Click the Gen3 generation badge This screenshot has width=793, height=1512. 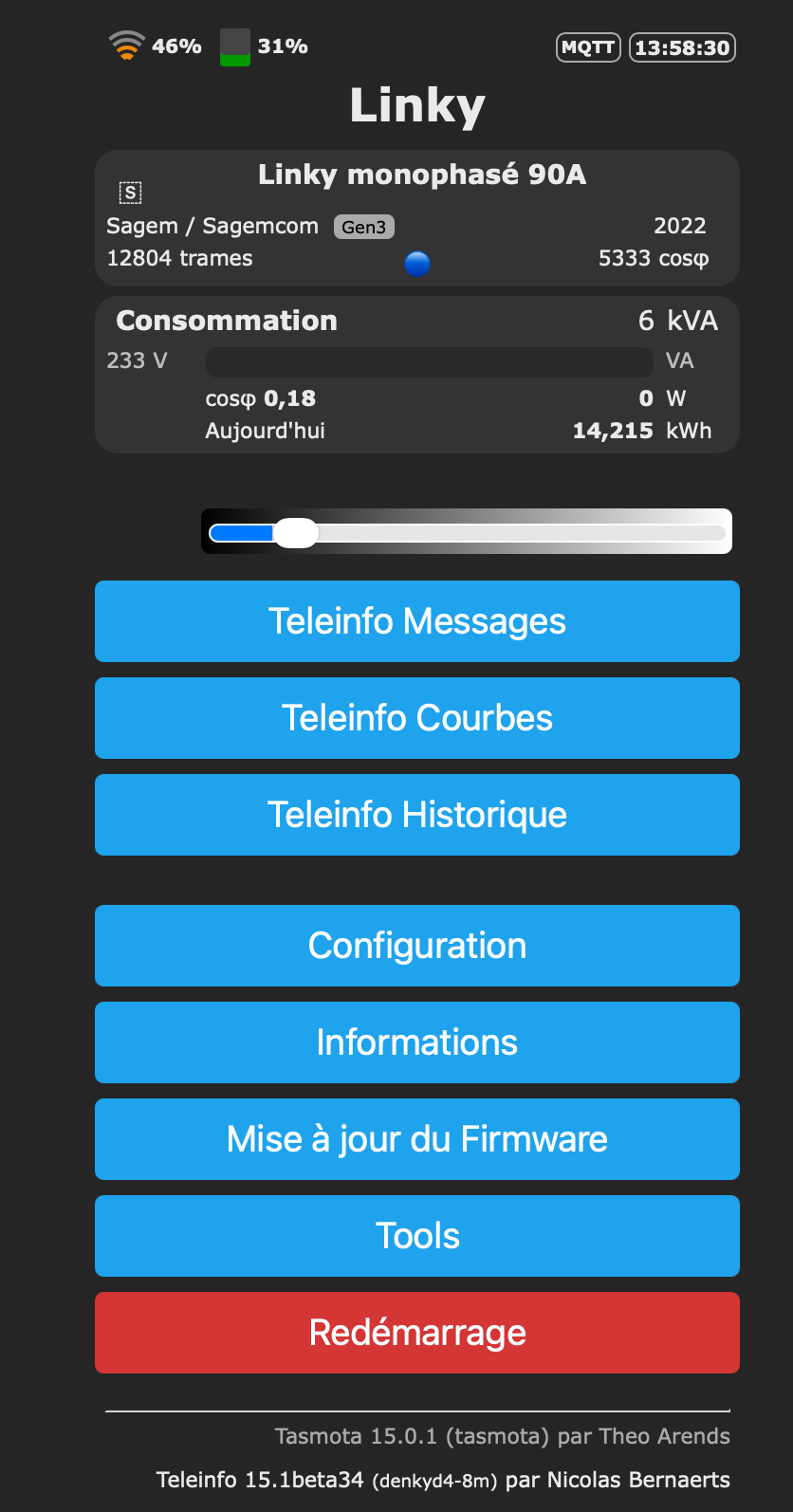click(x=364, y=226)
